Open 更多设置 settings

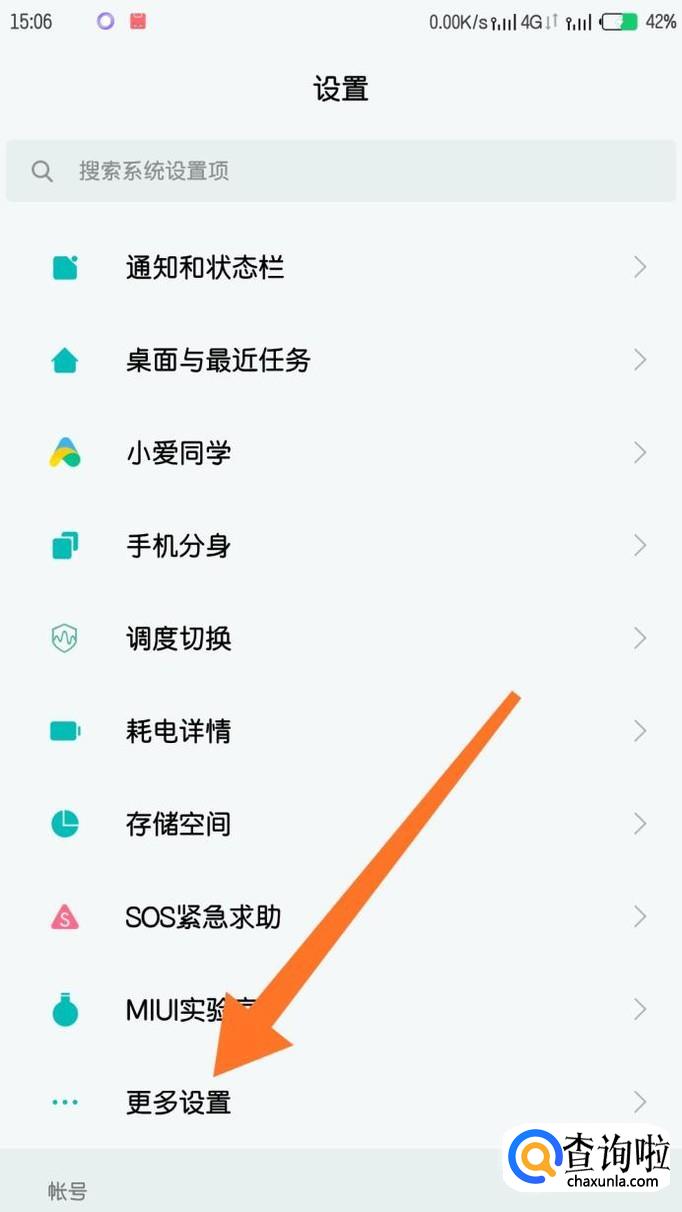341,1102
